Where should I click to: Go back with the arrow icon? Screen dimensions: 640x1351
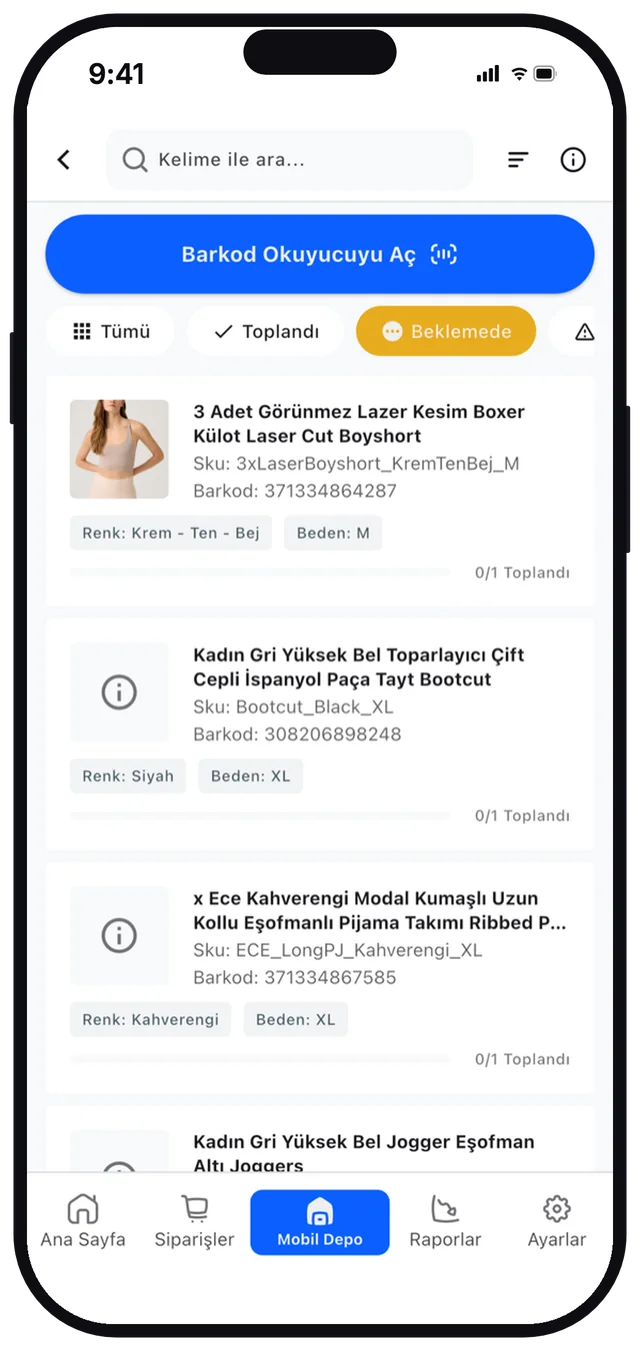click(x=64, y=160)
